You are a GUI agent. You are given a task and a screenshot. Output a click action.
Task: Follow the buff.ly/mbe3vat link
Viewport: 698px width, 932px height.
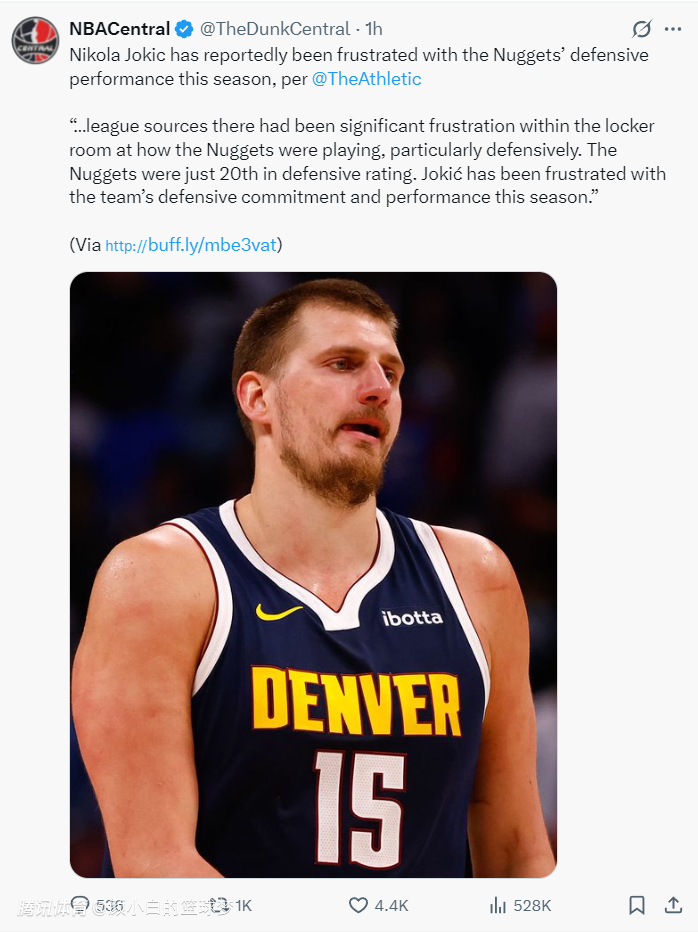pyautogui.click(x=191, y=245)
